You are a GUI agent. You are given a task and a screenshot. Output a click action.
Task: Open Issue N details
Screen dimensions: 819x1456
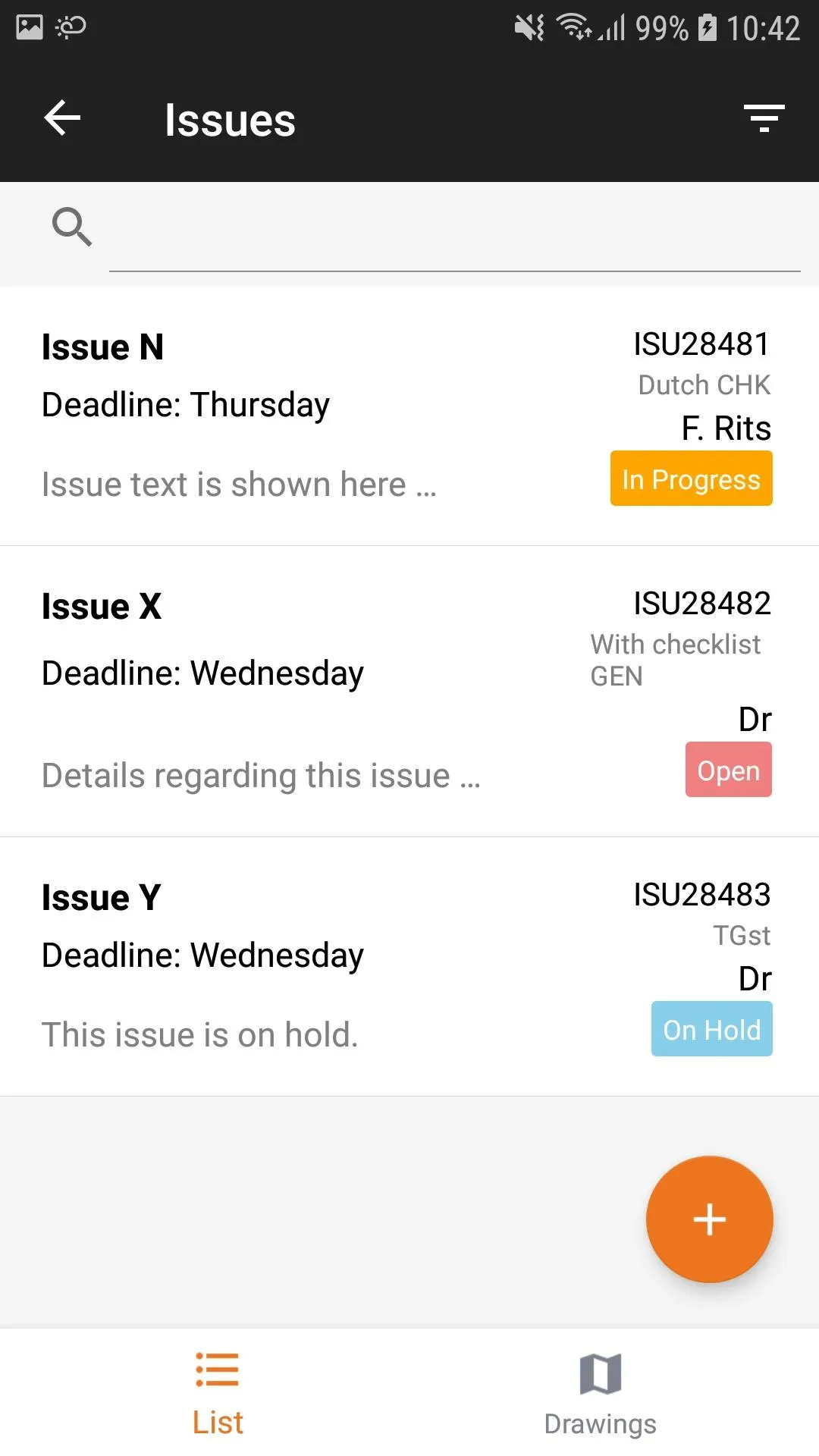pos(303,413)
